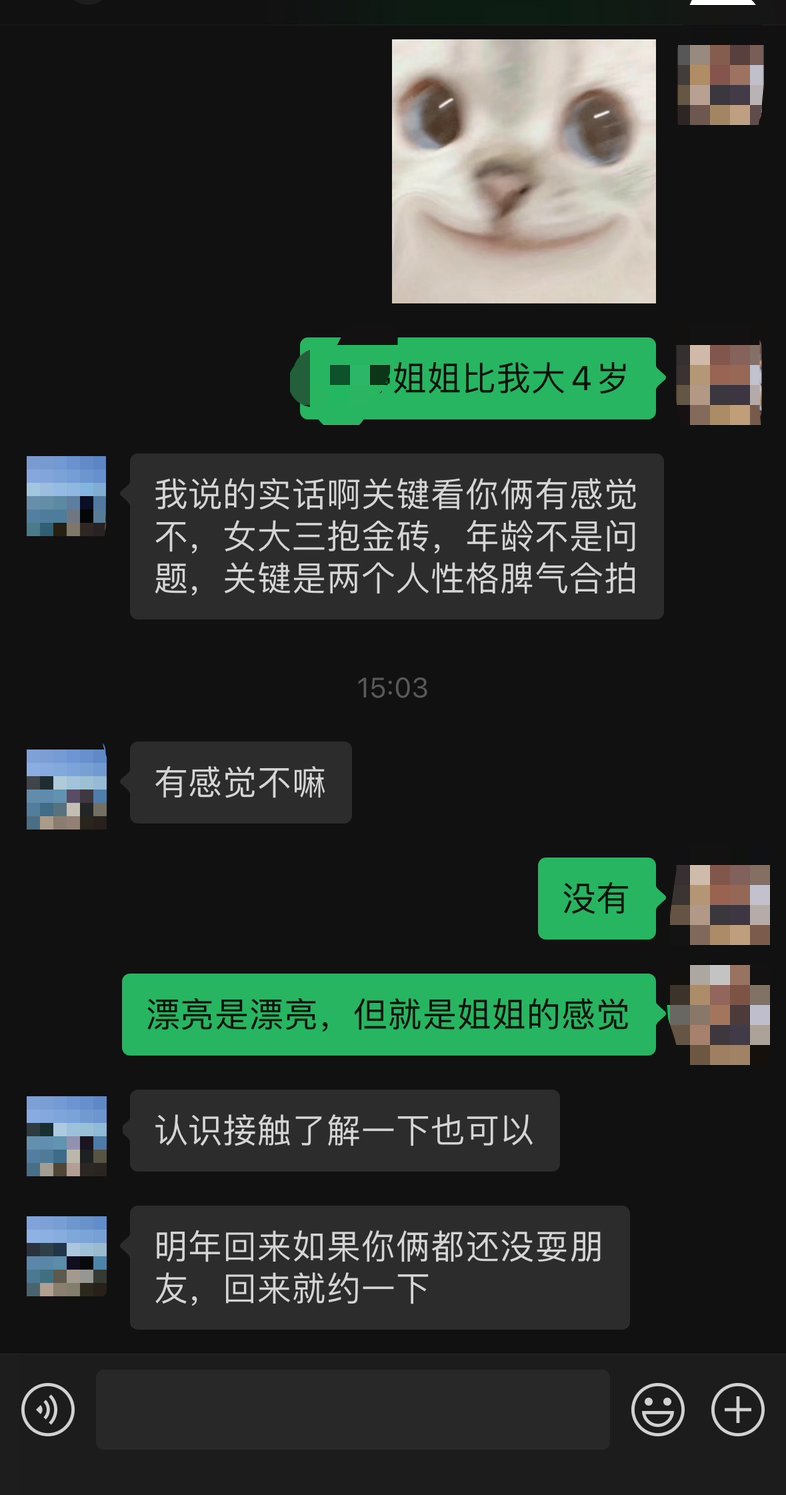The image size is (786, 1495).
Task: Switch to voice message input
Action: (x=48, y=1409)
